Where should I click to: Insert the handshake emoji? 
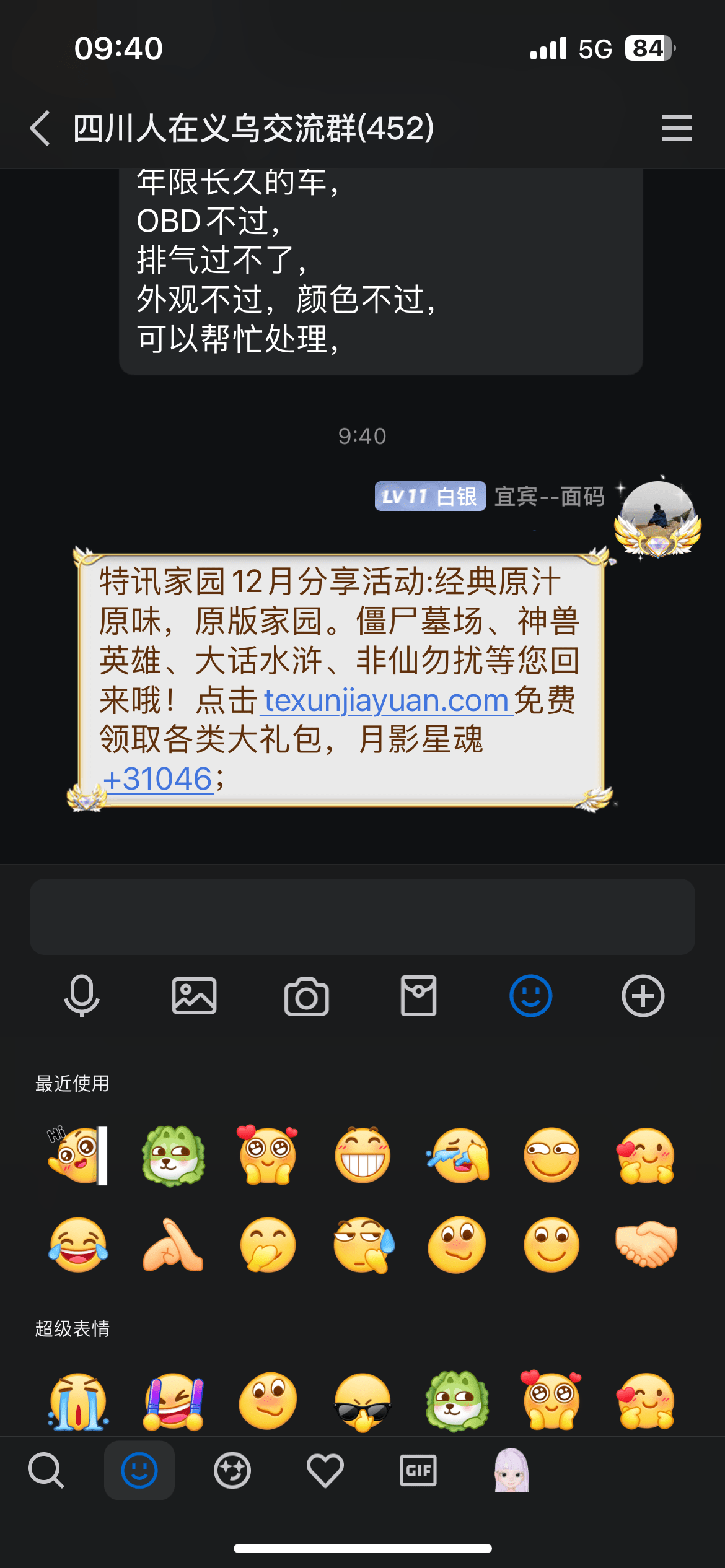click(646, 1245)
